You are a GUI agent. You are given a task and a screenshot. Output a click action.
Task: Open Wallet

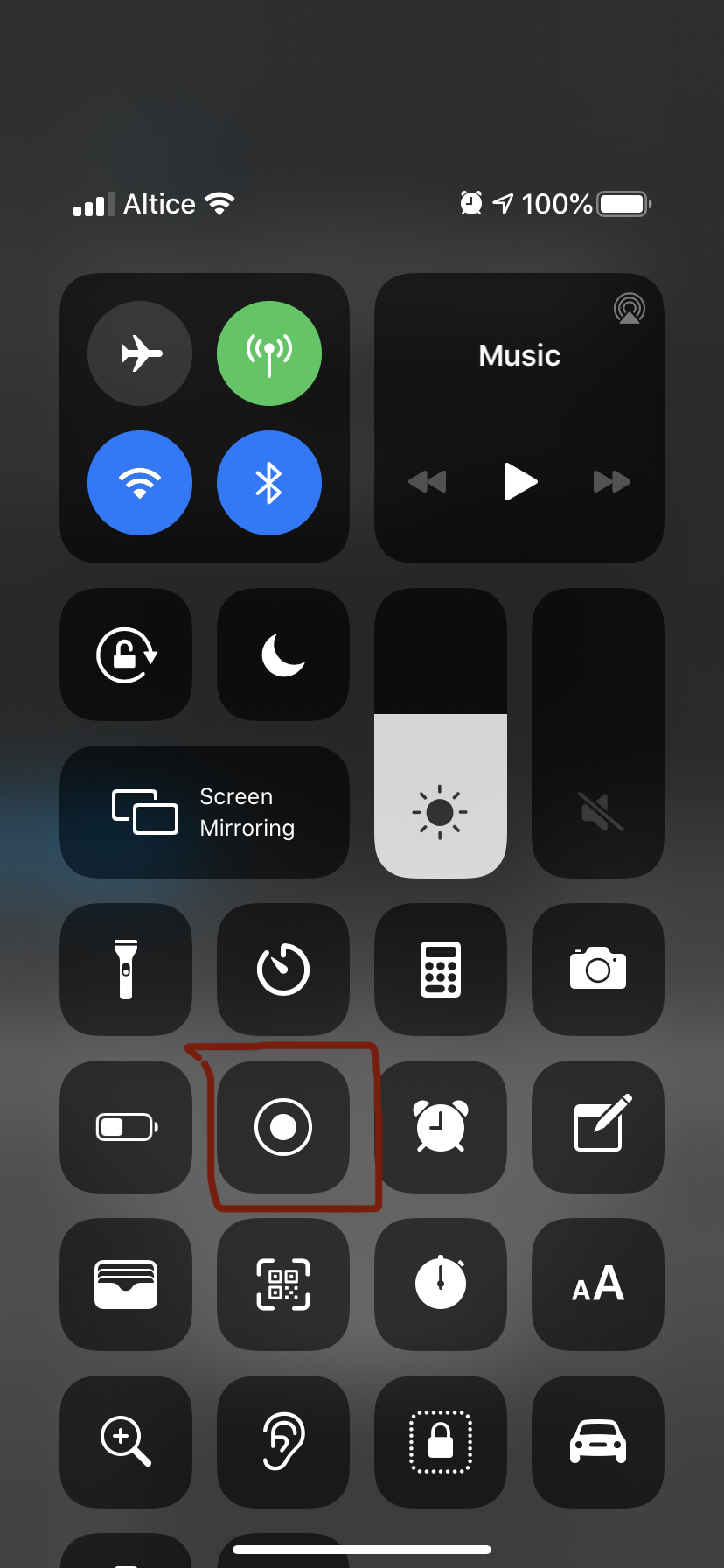[x=126, y=1284]
